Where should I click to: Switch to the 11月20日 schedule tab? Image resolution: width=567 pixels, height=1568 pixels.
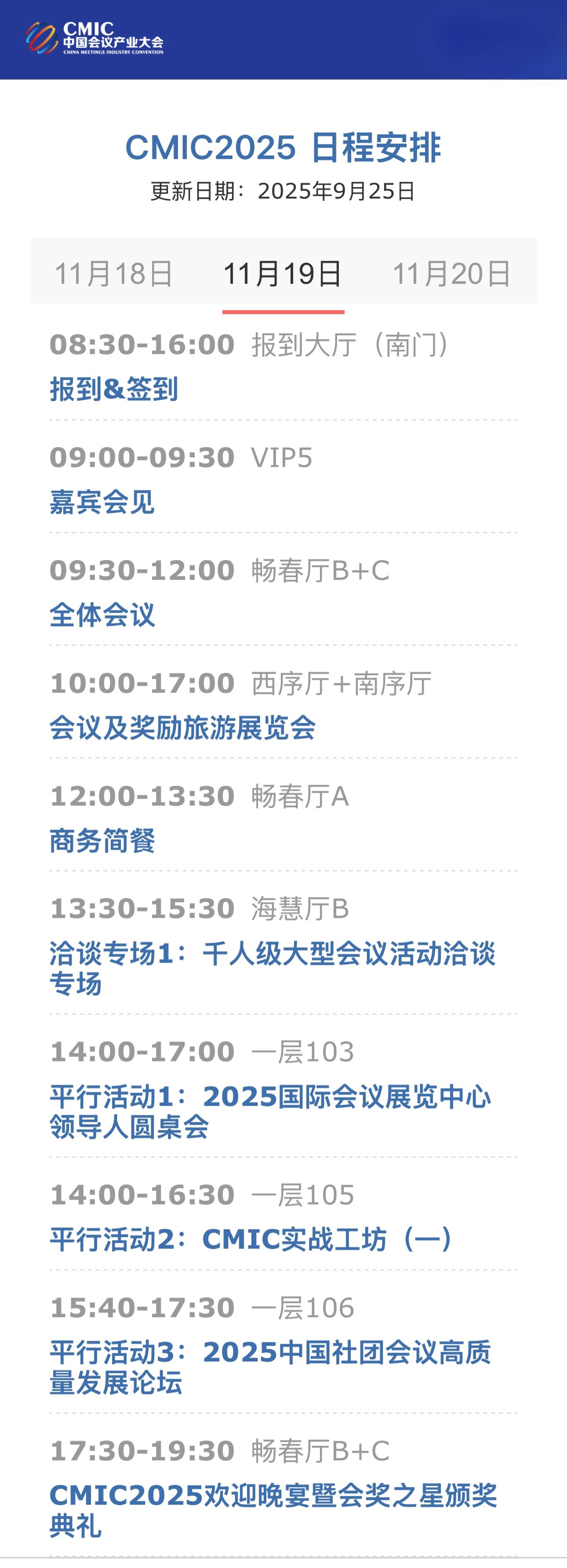[x=451, y=273]
